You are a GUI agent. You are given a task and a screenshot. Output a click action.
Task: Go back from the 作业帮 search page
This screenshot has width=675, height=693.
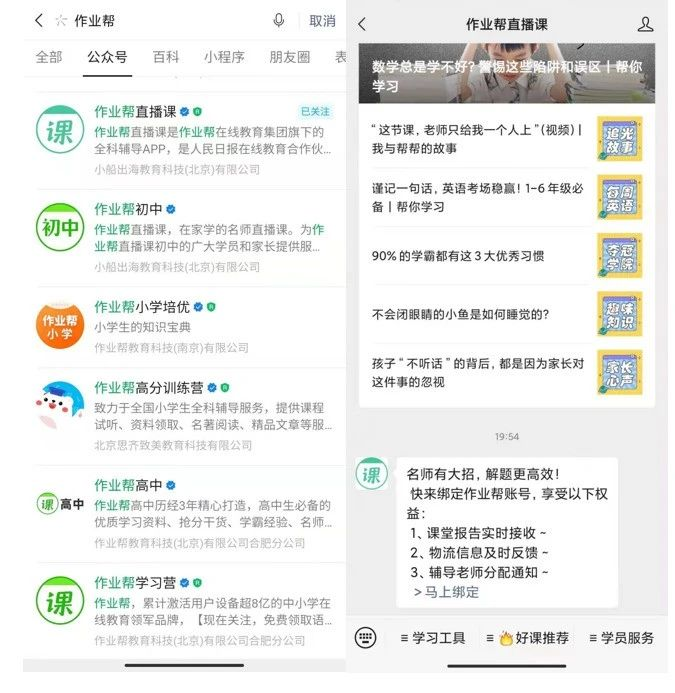pos(38,21)
